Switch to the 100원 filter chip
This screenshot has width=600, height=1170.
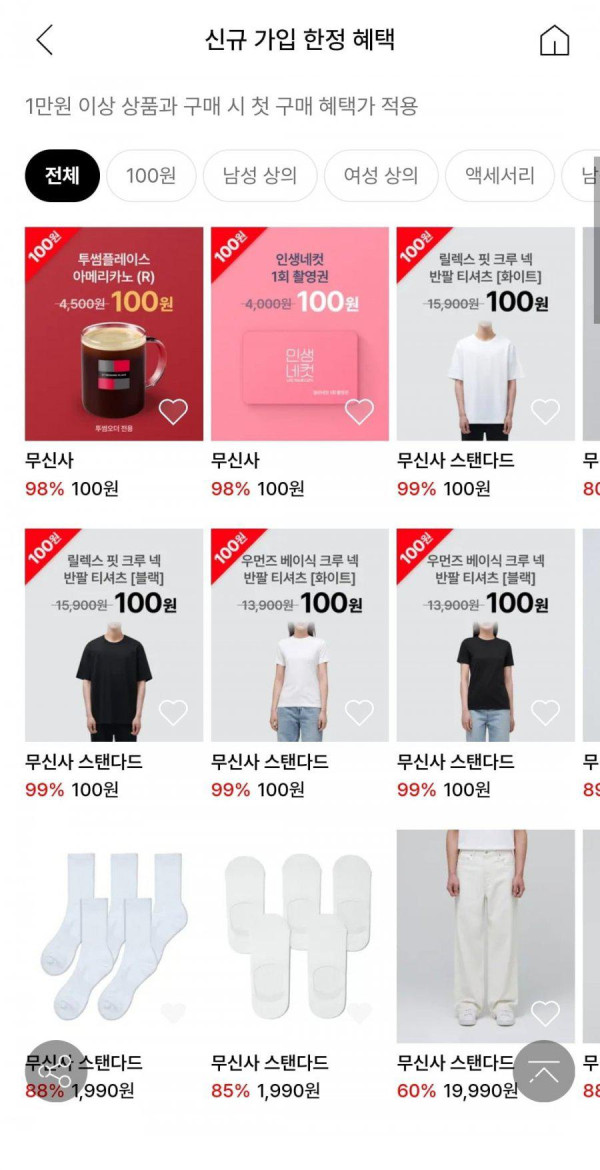coord(151,176)
